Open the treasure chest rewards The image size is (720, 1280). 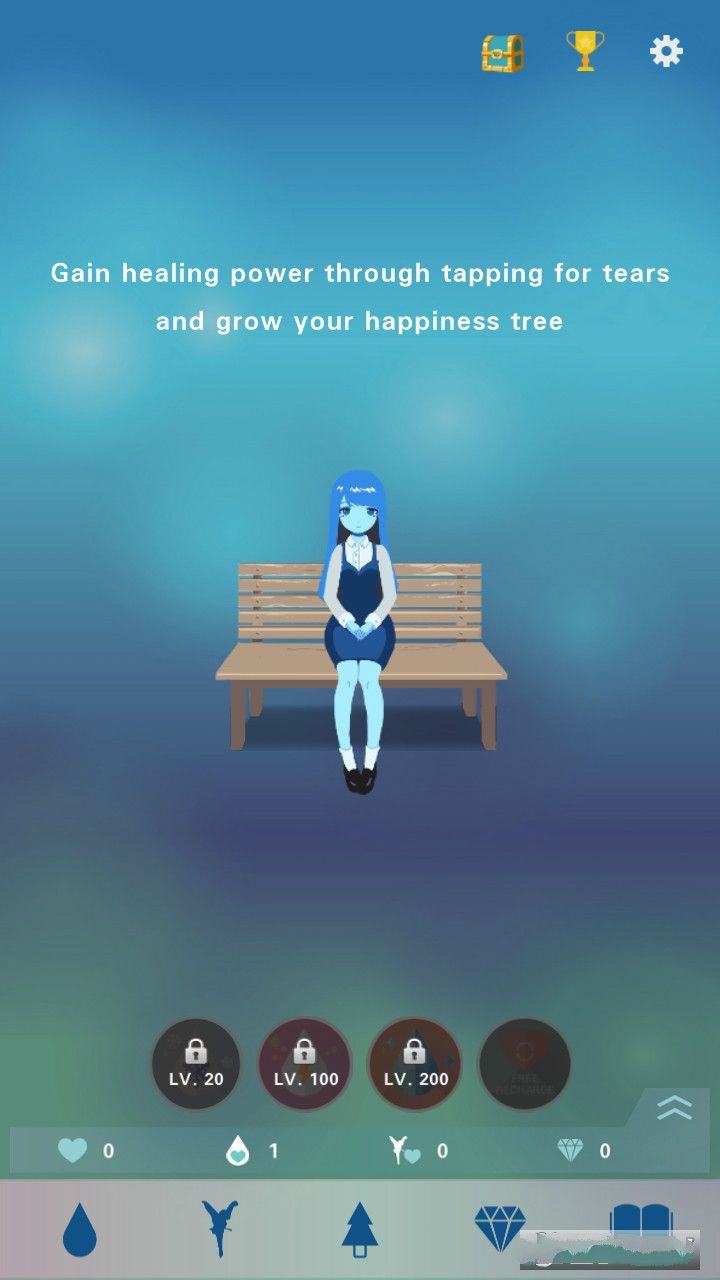tap(502, 52)
